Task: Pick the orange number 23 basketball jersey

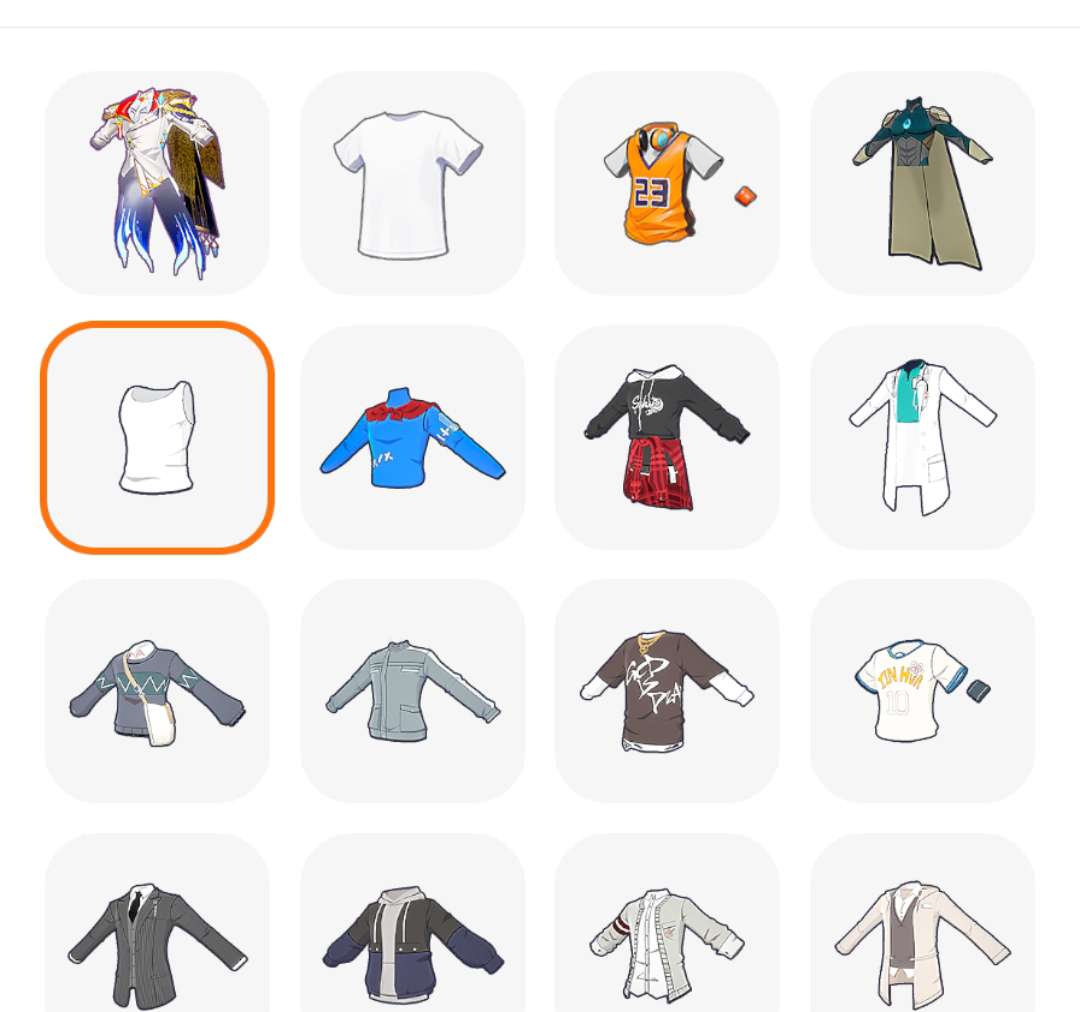Action: click(x=666, y=183)
